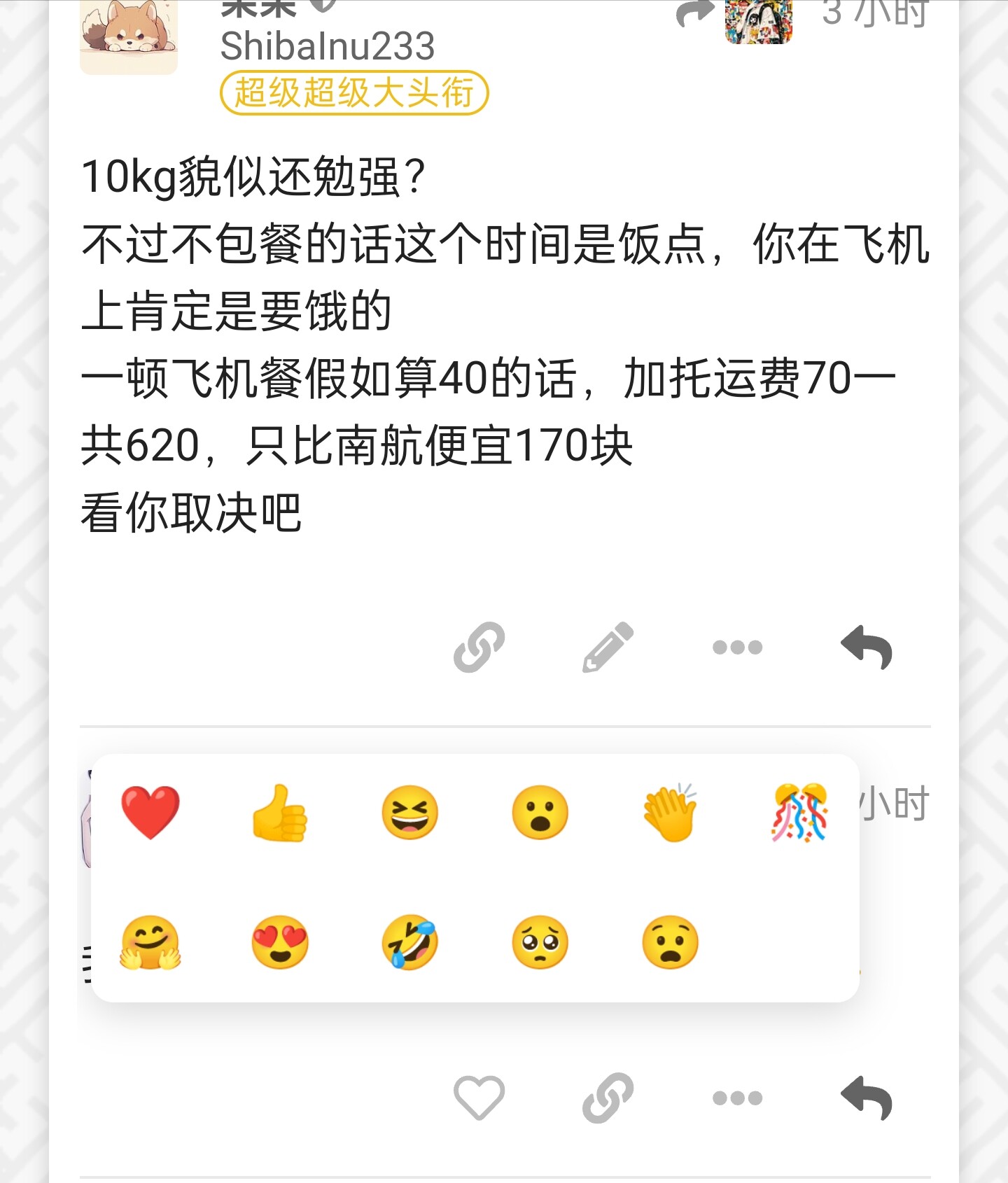React with the clapping hands emoji
This screenshot has width=1008, height=1183.
tap(670, 812)
